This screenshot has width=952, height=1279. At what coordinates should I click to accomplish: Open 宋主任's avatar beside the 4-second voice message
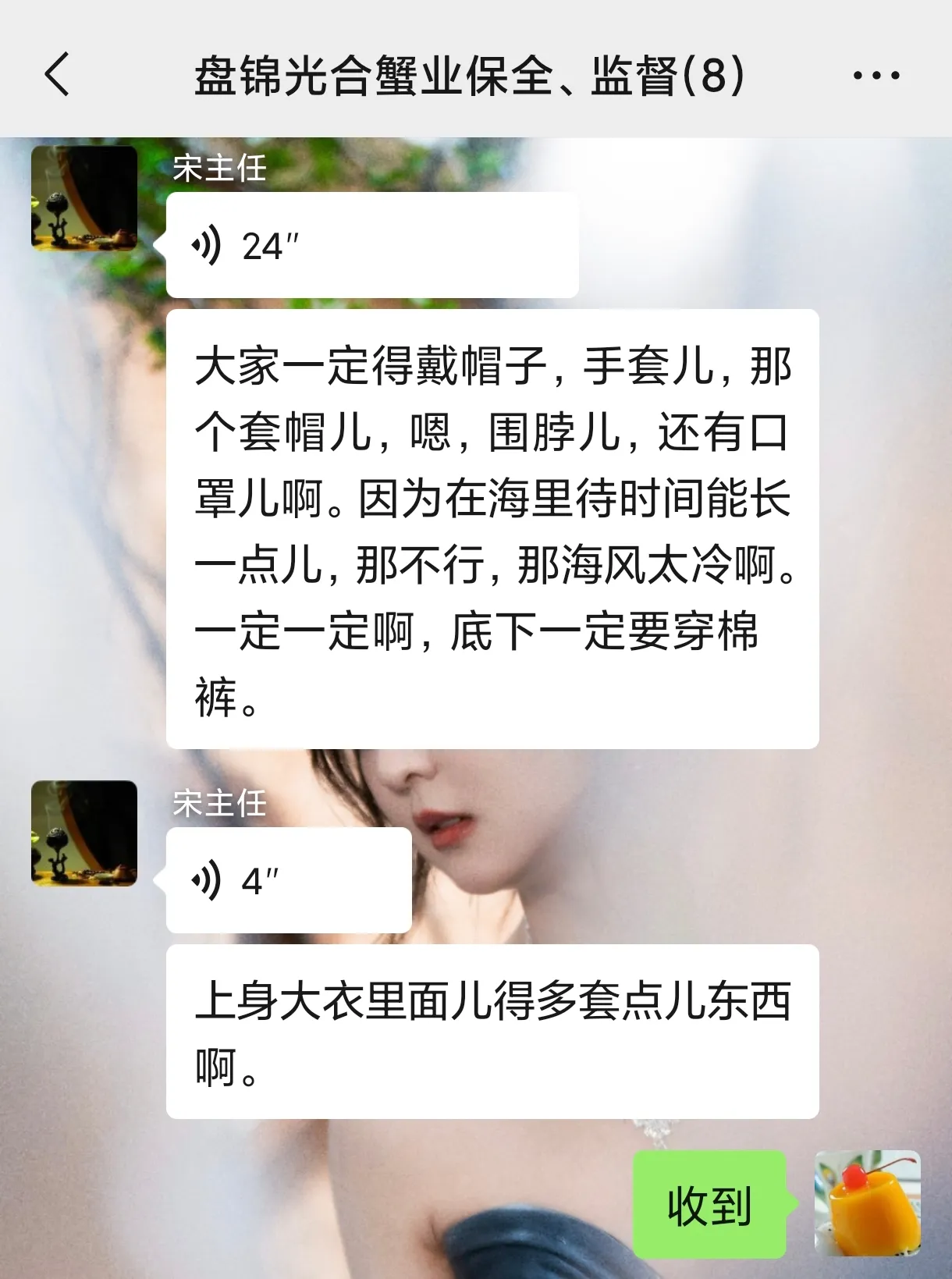click(x=84, y=833)
